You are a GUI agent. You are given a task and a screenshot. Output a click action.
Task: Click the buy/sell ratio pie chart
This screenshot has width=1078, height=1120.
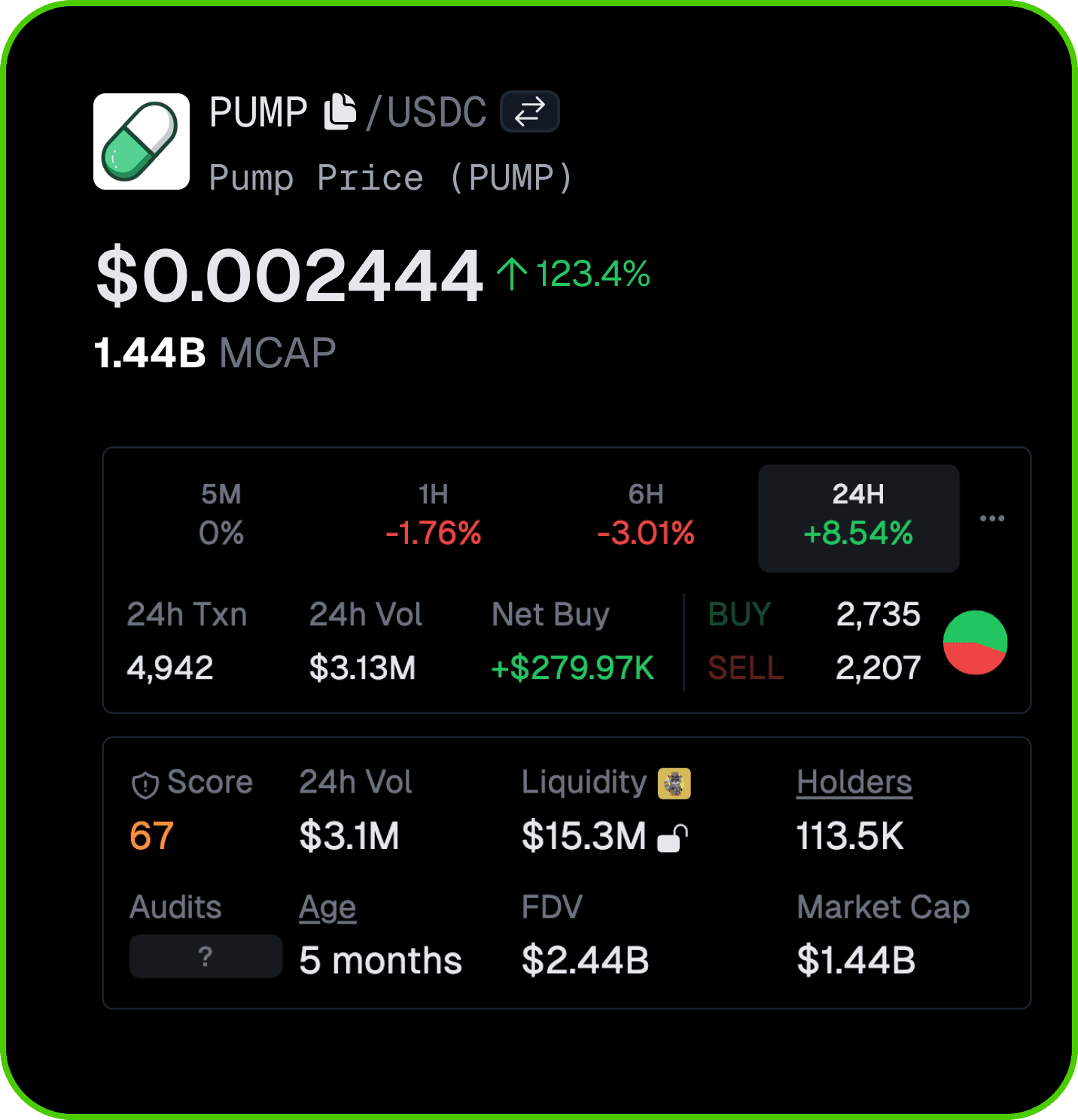click(976, 641)
